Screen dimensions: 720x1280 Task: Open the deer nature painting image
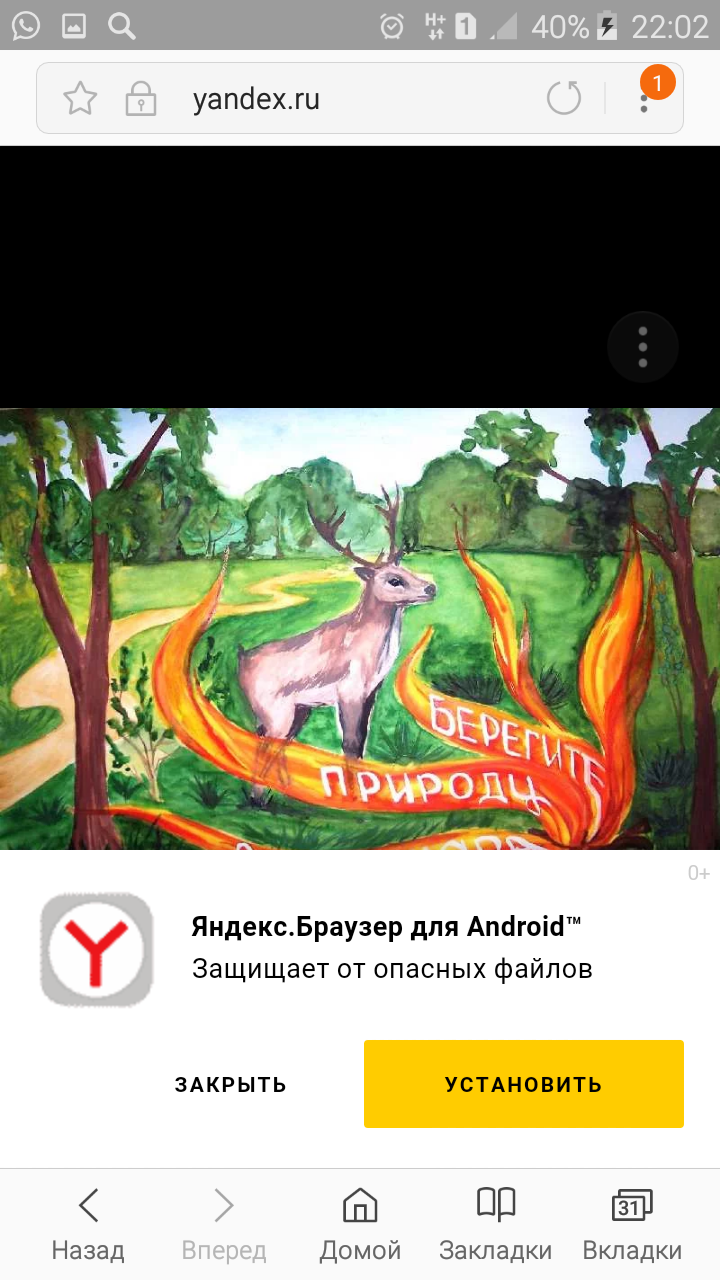[360, 629]
